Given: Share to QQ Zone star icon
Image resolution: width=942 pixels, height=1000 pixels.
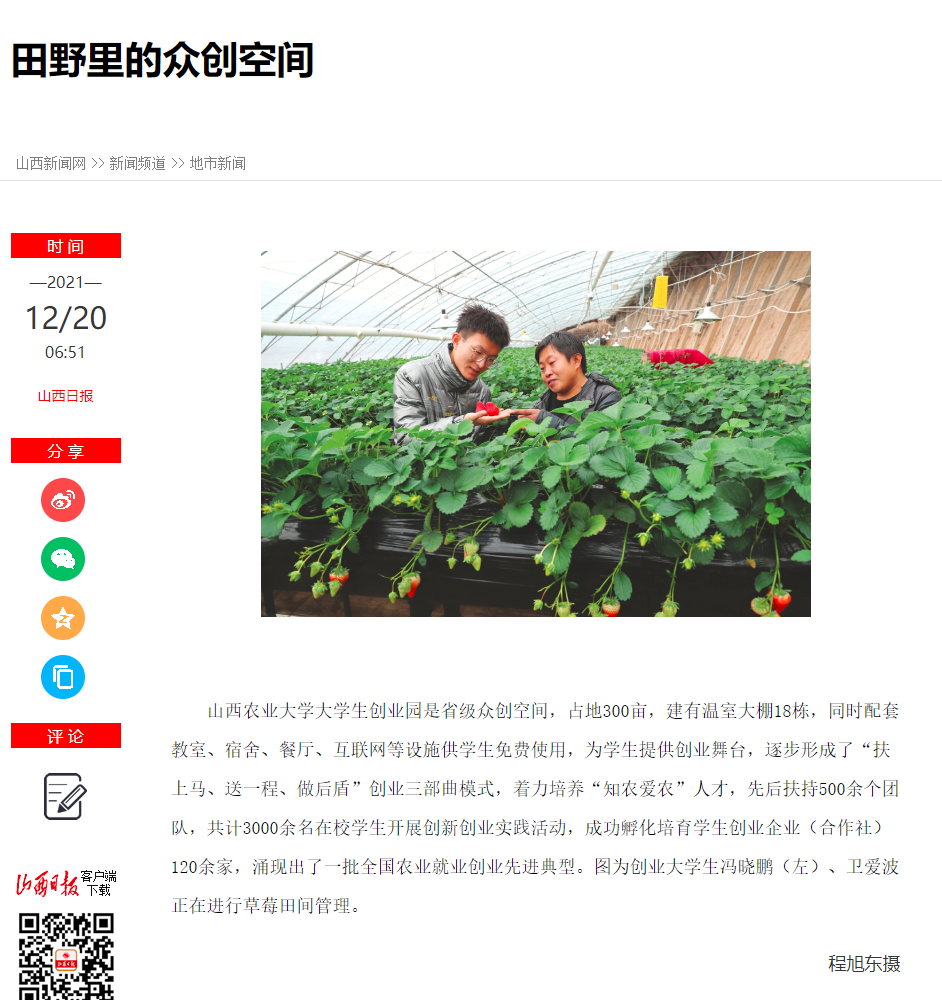Looking at the screenshot, I should (x=63, y=618).
